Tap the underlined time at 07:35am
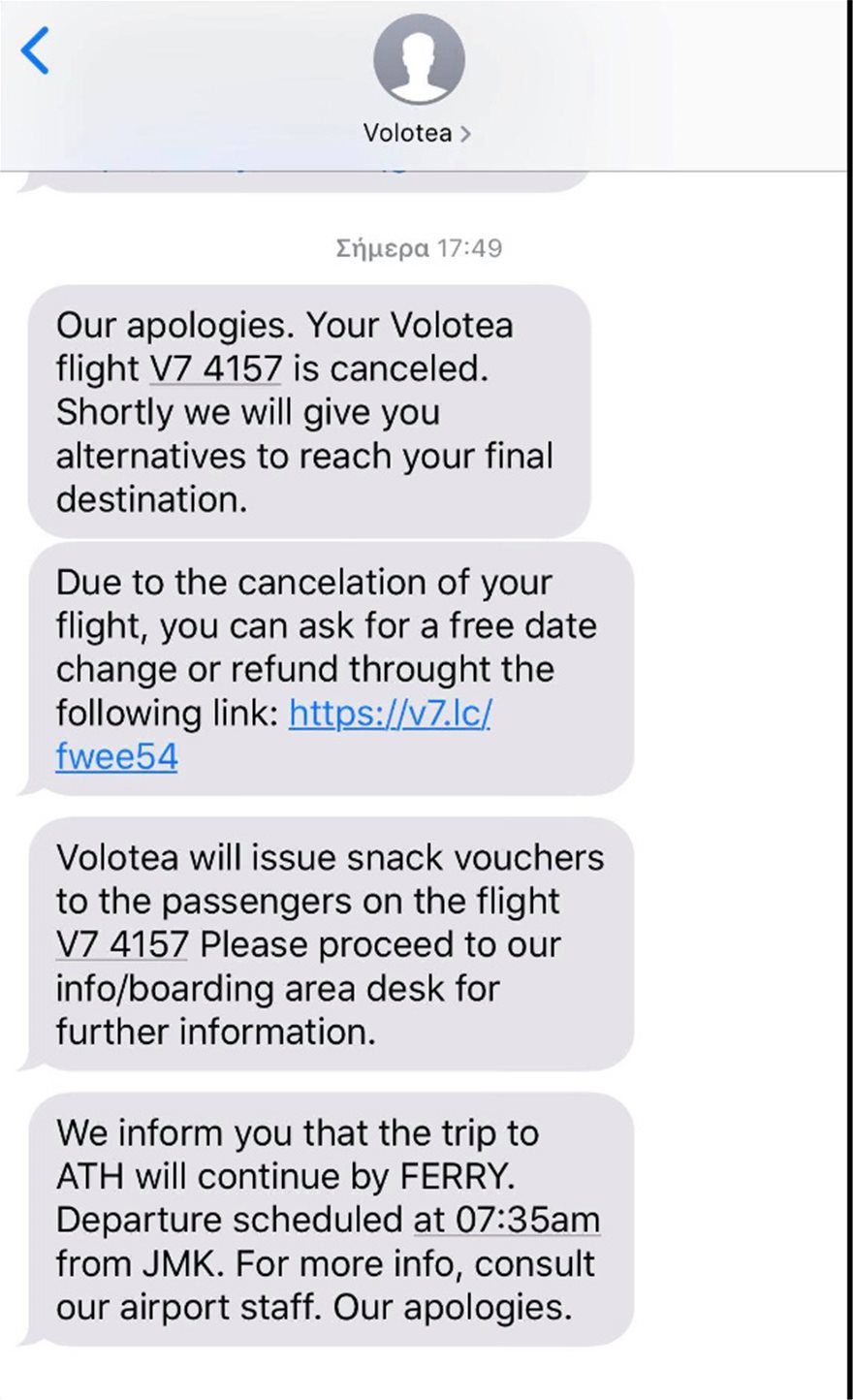Viewport: 853px width, 1400px height. point(507,1220)
